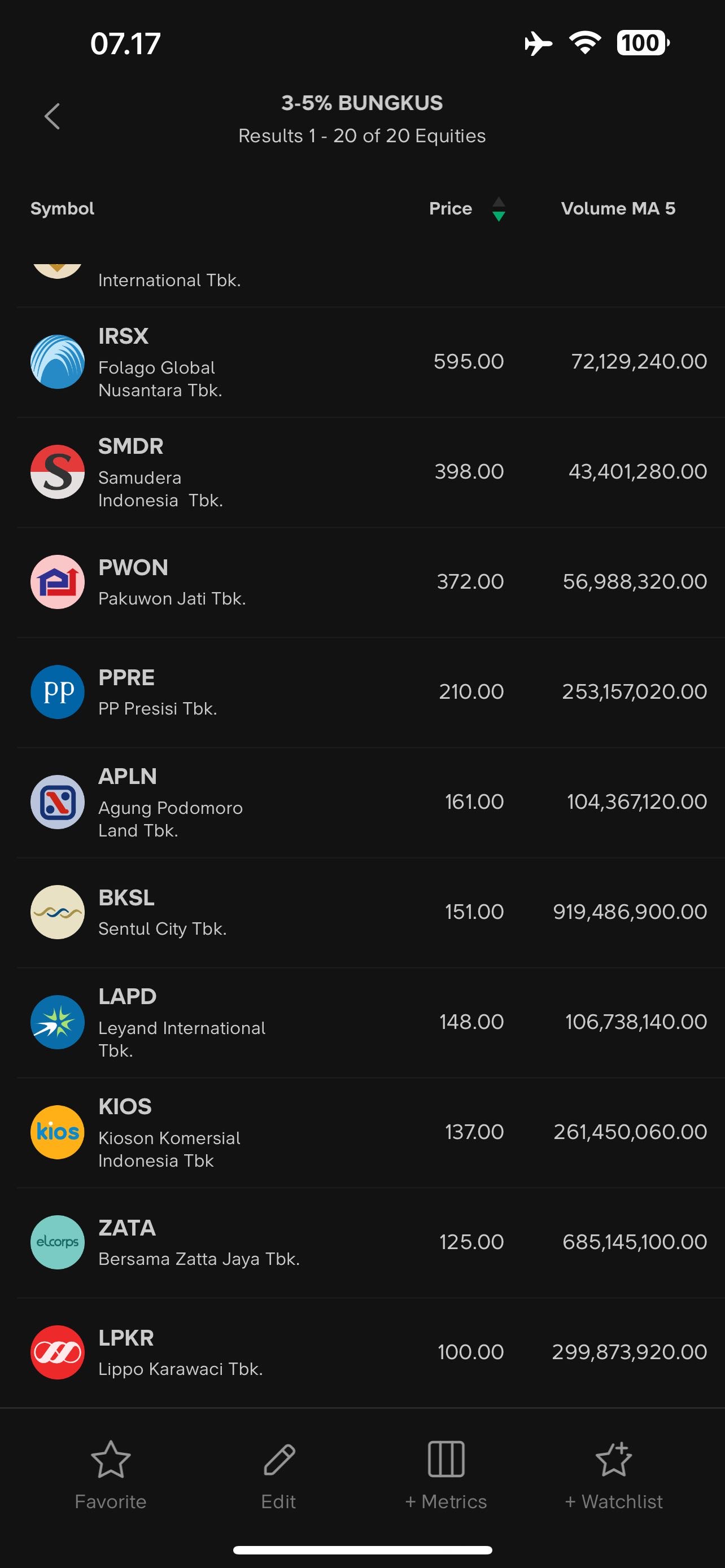
Task: Tap the KIOS Kioson Komersial row
Action: 362,1132
